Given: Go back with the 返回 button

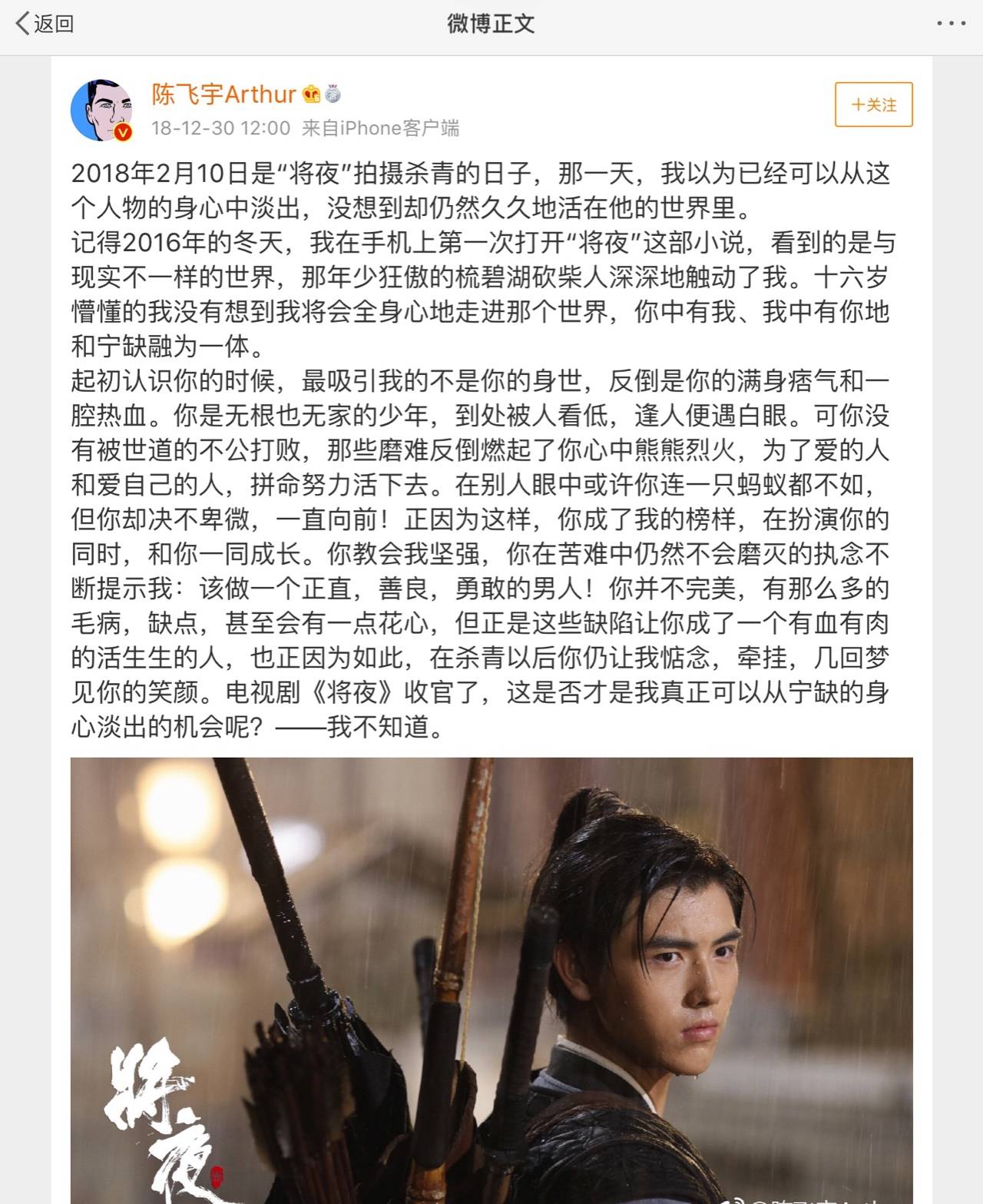Looking at the screenshot, I should (x=45, y=24).
